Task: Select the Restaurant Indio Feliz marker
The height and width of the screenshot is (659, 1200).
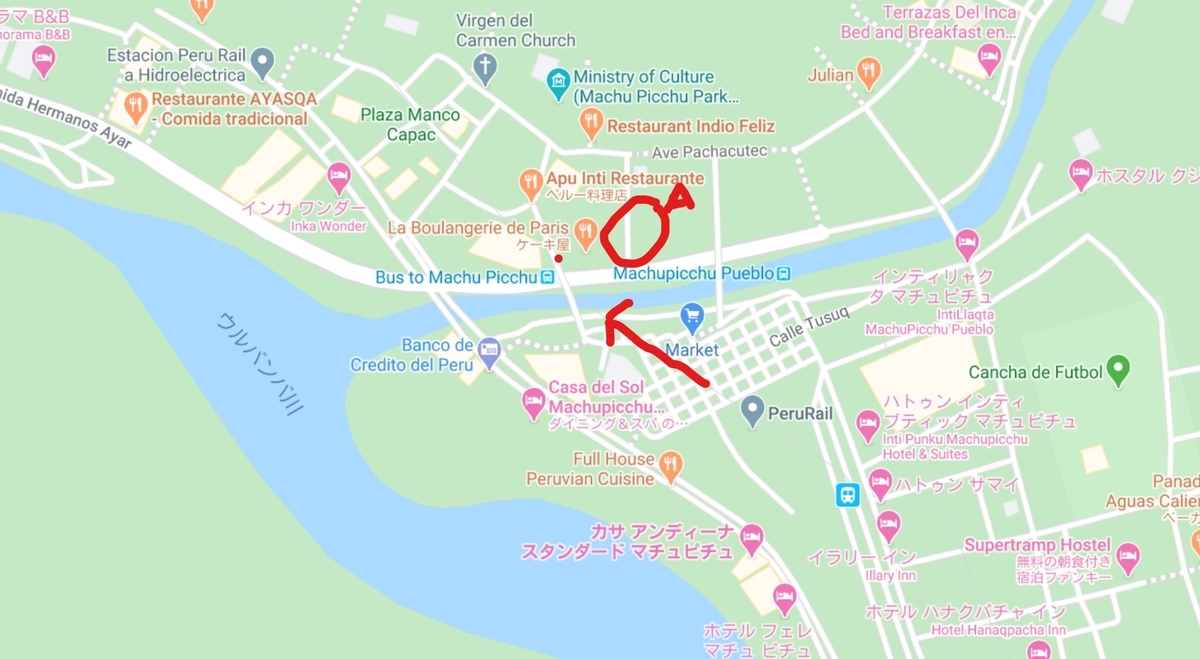Action: [591, 124]
